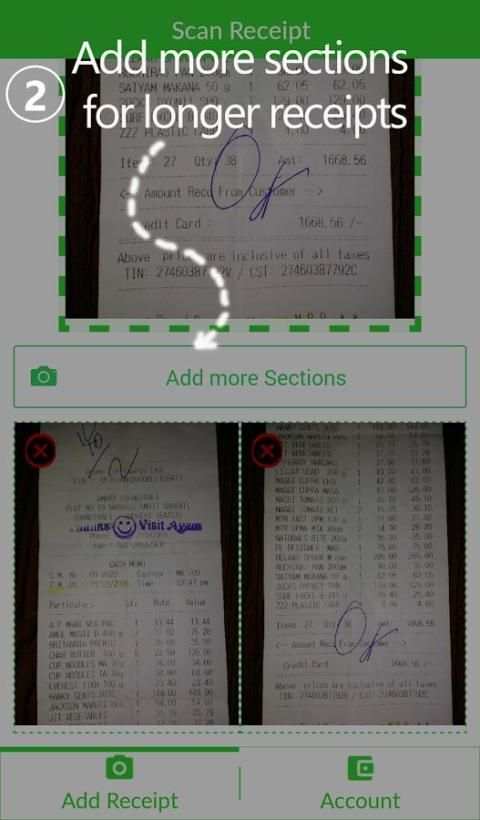Switch to the Add Receipt tab

(x=120, y=784)
